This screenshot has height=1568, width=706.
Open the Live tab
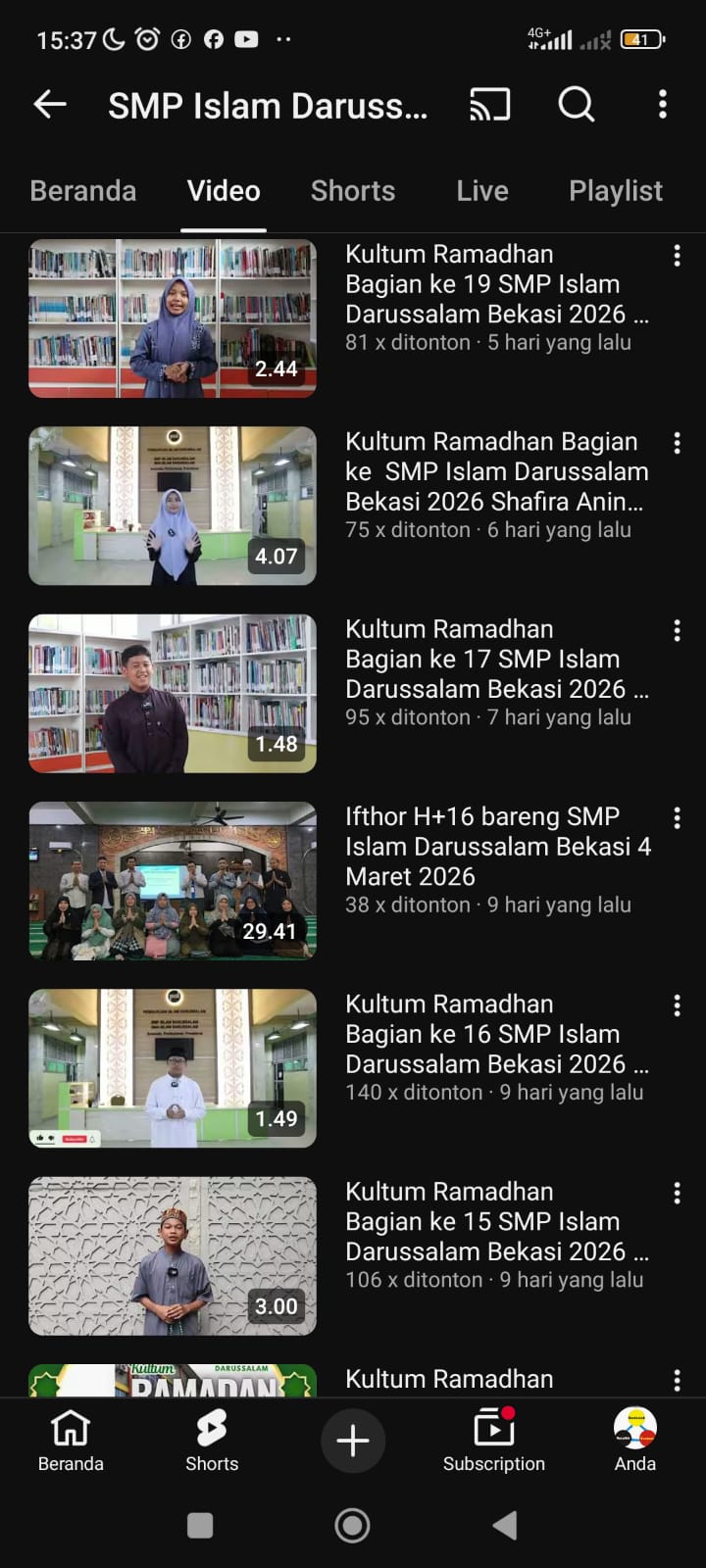482,191
